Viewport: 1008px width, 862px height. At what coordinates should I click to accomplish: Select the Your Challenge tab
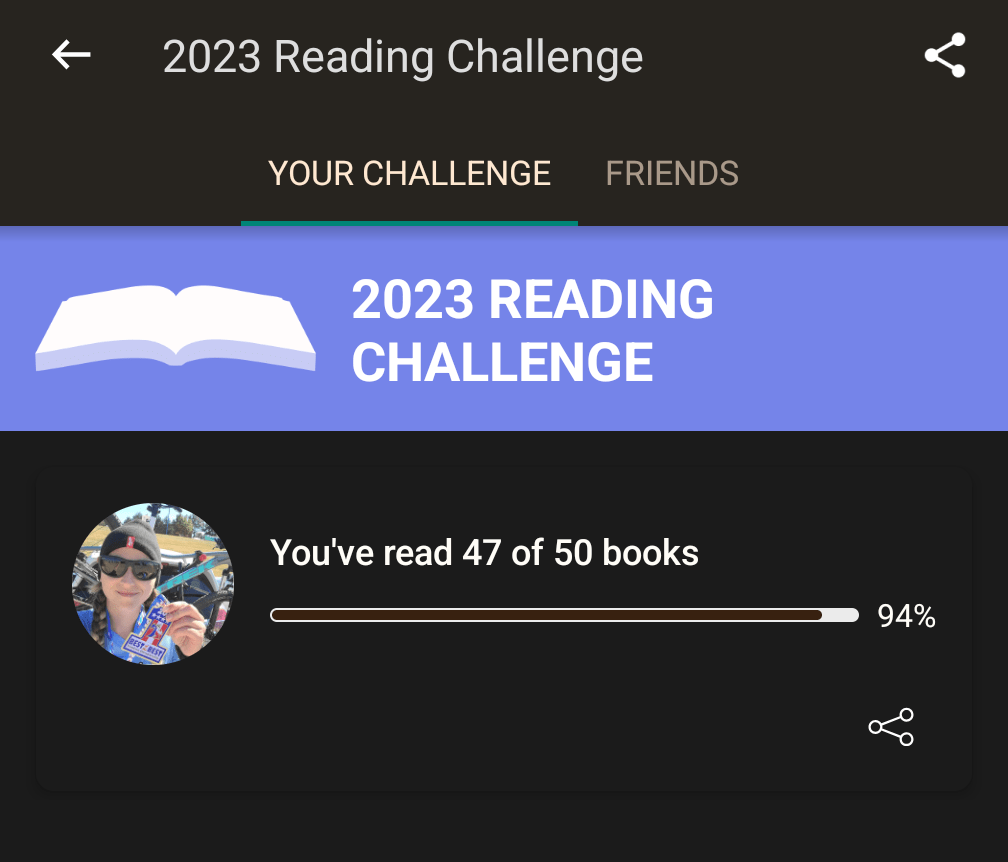pyautogui.click(x=409, y=174)
